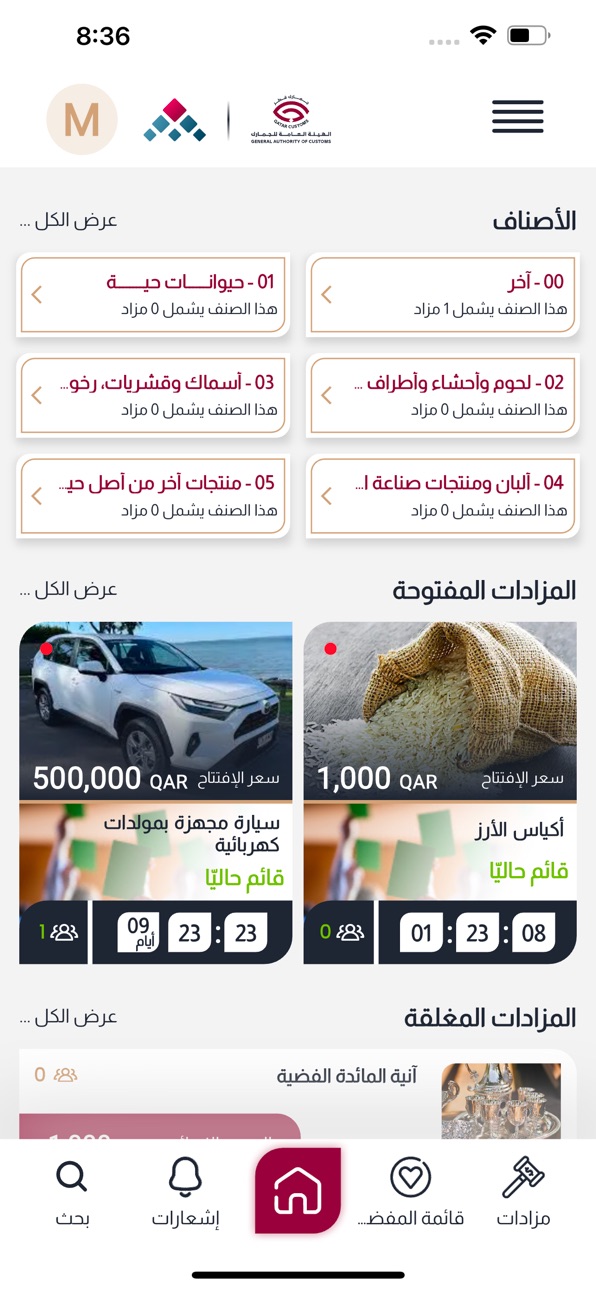View all المزادات المغلقة auctions
Image resolution: width=596 pixels, height=1290 pixels.
coord(68,1017)
